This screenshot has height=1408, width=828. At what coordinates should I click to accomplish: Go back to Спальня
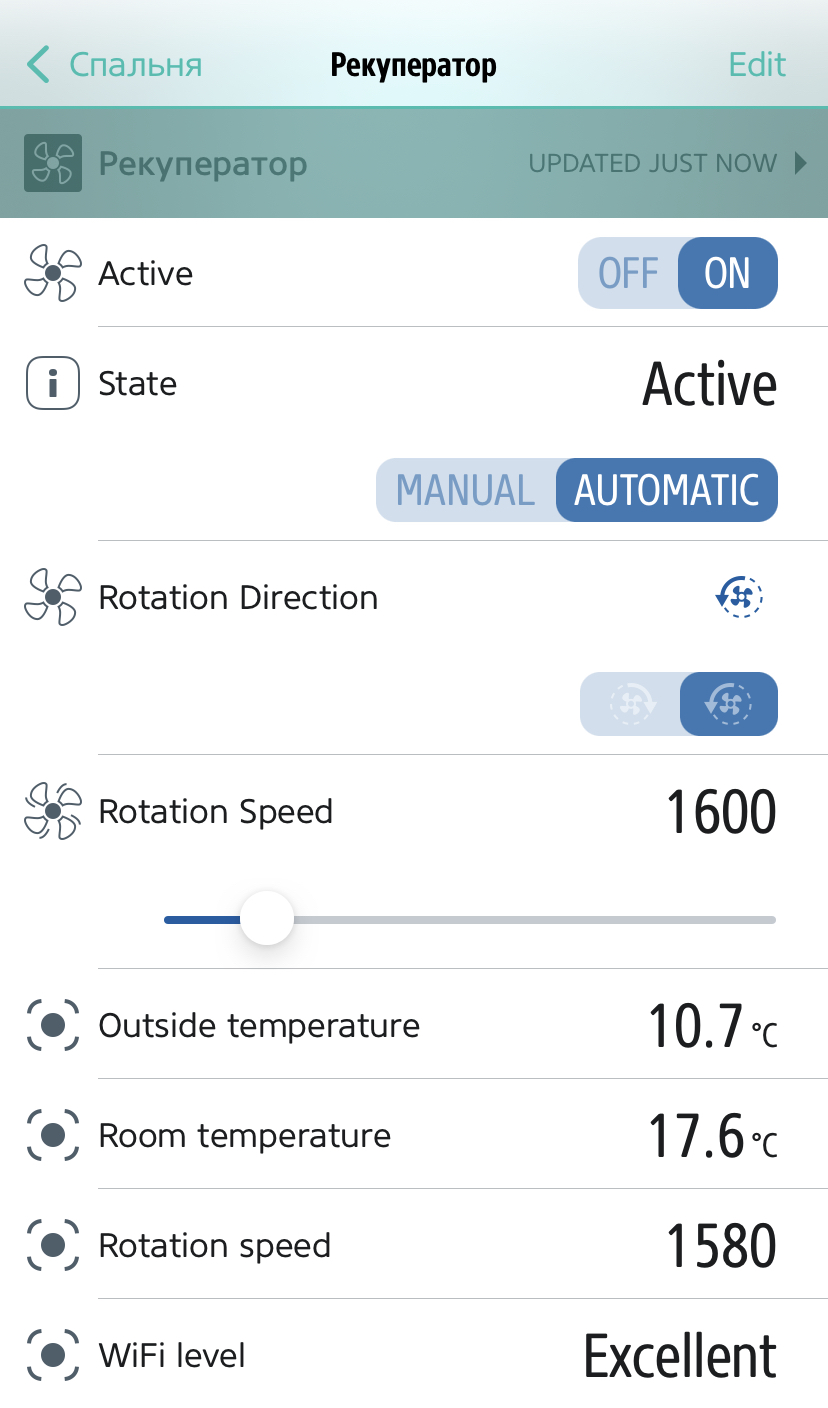(114, 65)
